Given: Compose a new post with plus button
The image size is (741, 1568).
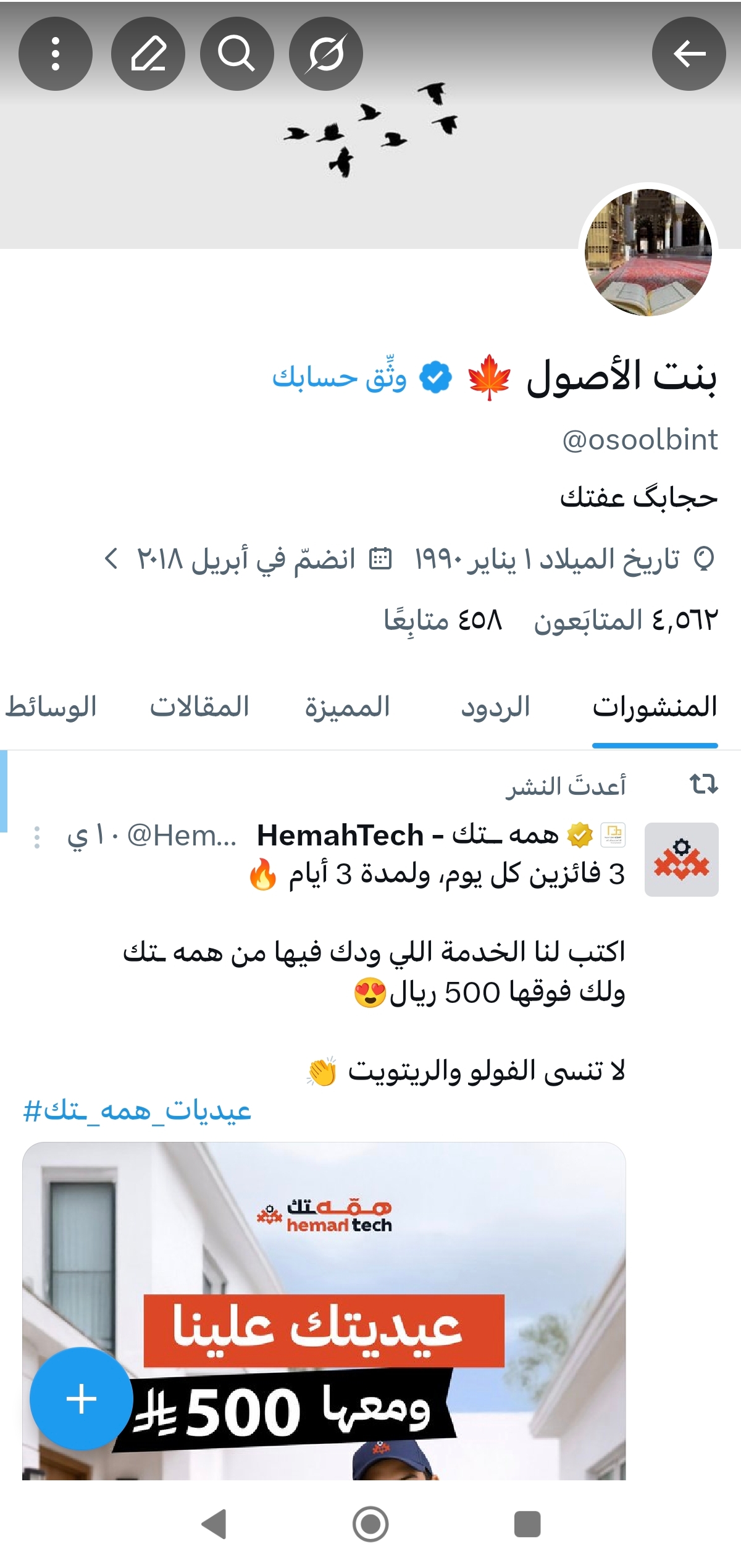Looking at the screenshot, I should (x=81, y=1398).
